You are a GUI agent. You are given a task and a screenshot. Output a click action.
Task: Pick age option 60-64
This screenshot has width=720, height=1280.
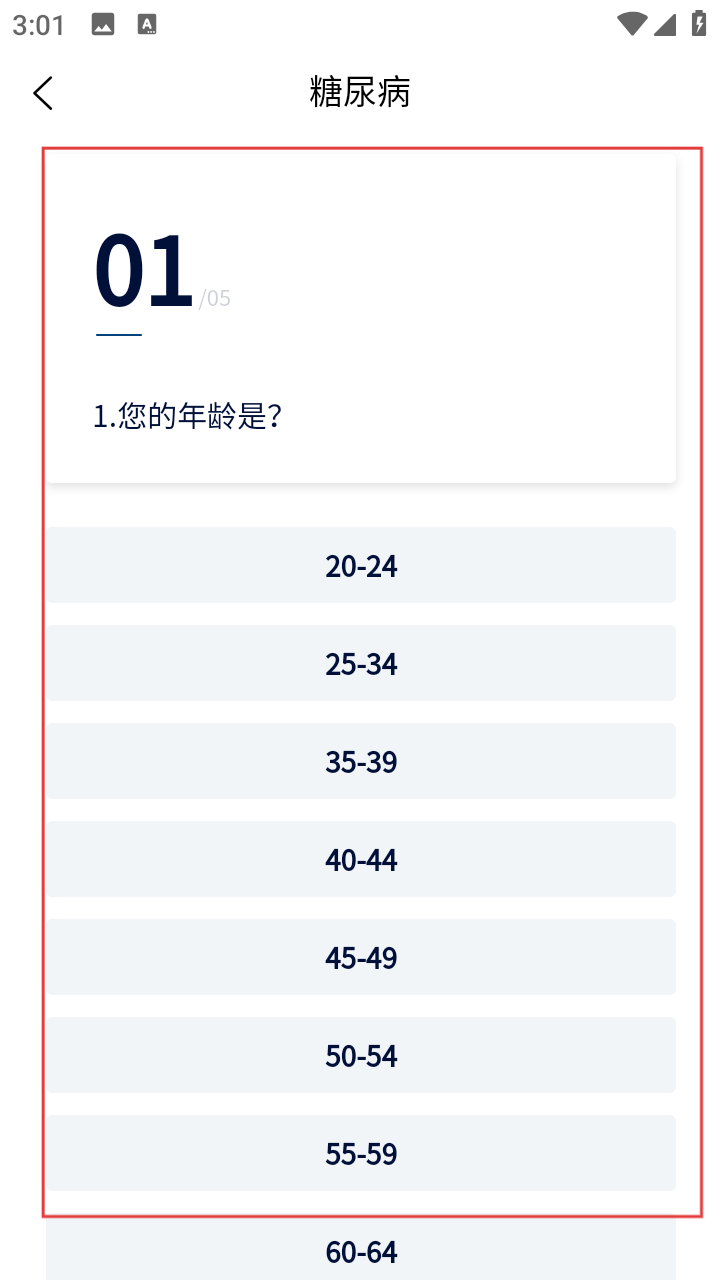(361, 1252)
